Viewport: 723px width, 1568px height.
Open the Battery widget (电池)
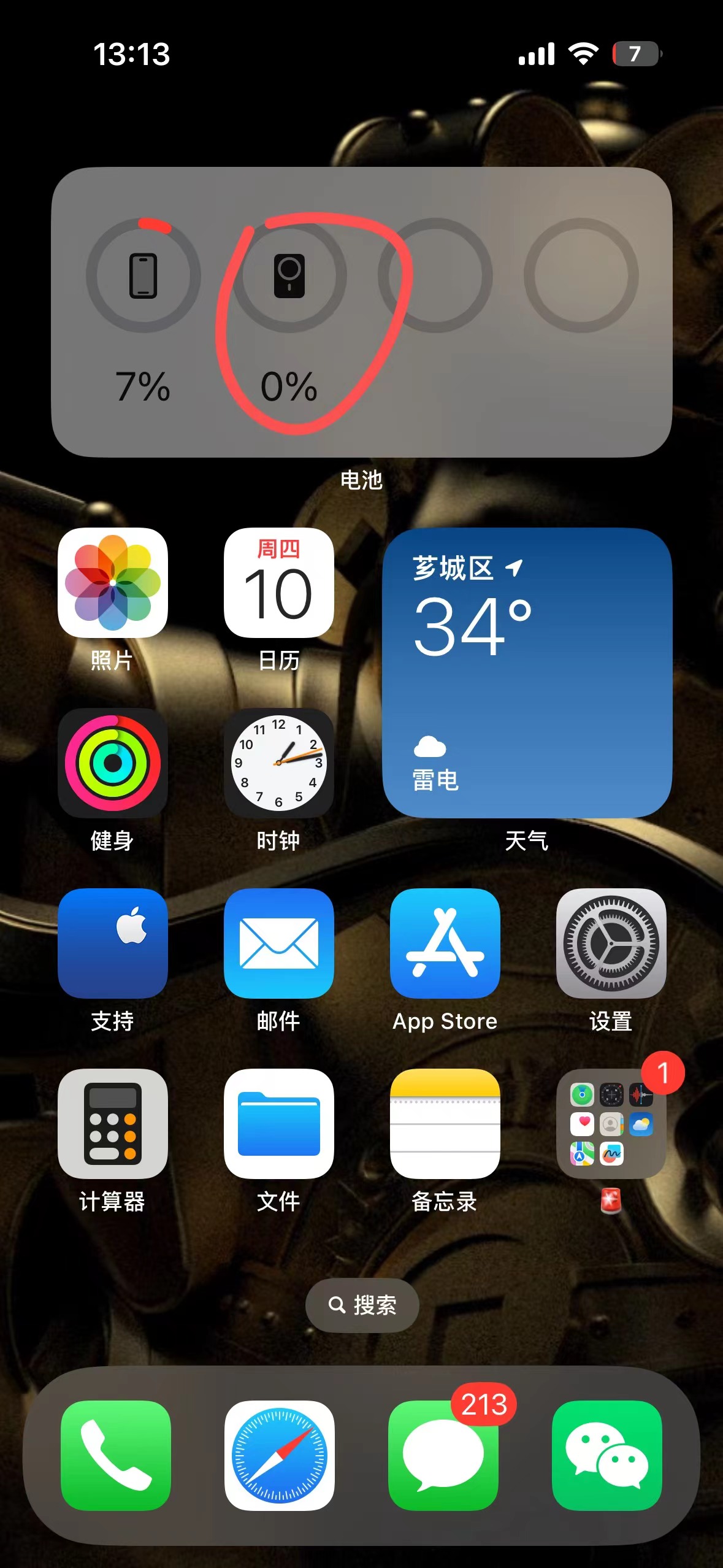point(362,312)
